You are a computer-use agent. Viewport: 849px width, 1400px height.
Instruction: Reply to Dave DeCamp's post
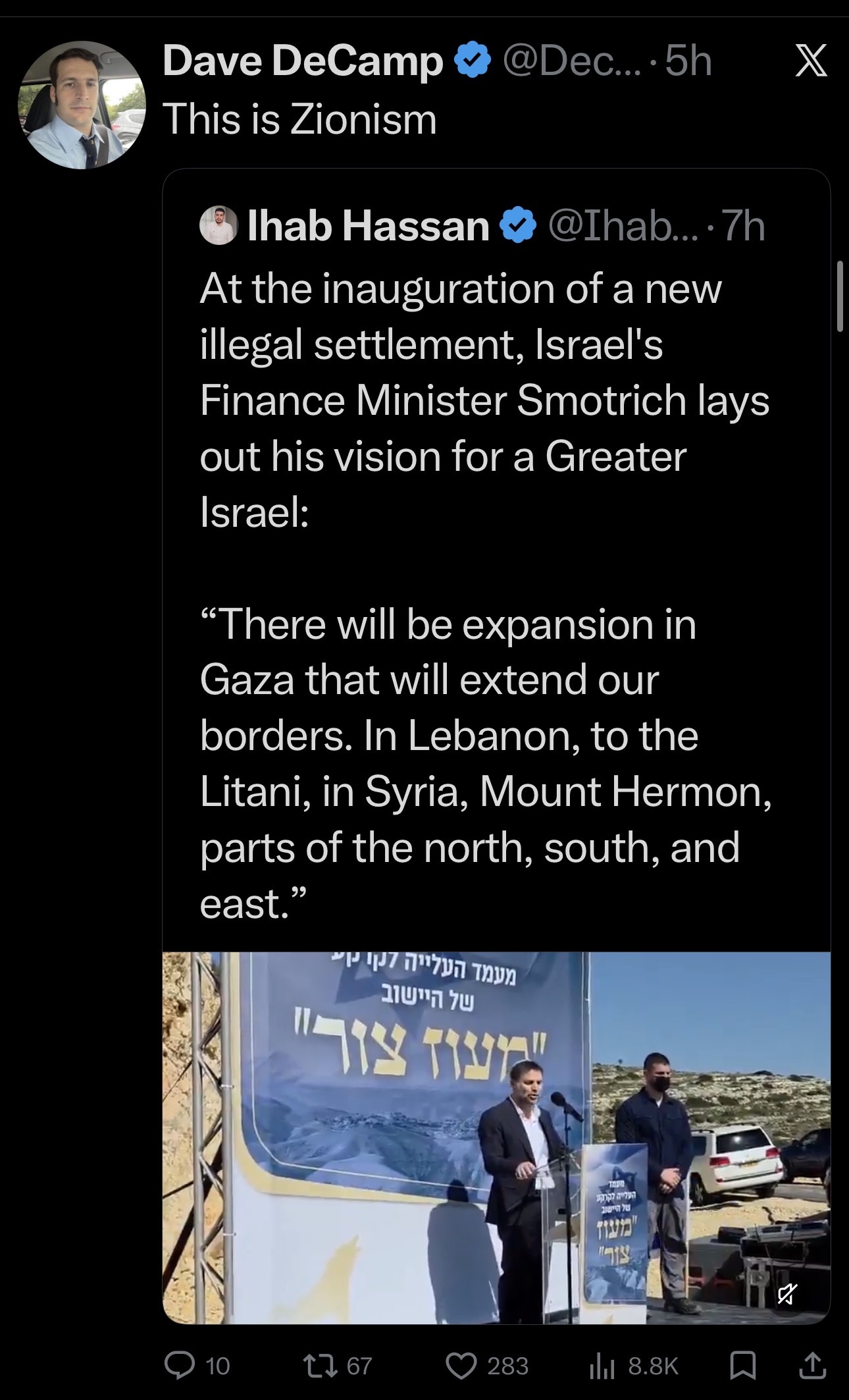(180, 1365)
